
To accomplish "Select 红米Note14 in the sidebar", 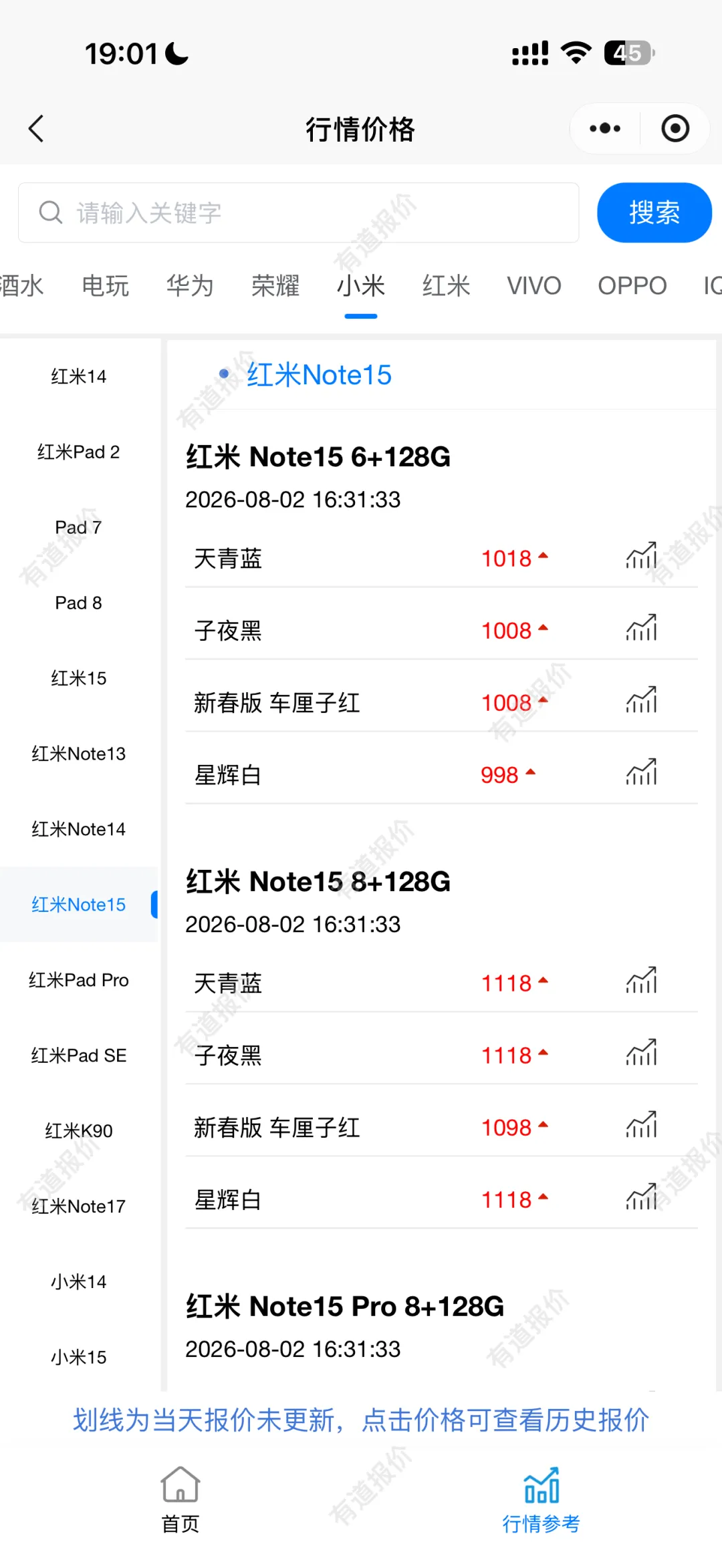I will [x=79, y=829].
